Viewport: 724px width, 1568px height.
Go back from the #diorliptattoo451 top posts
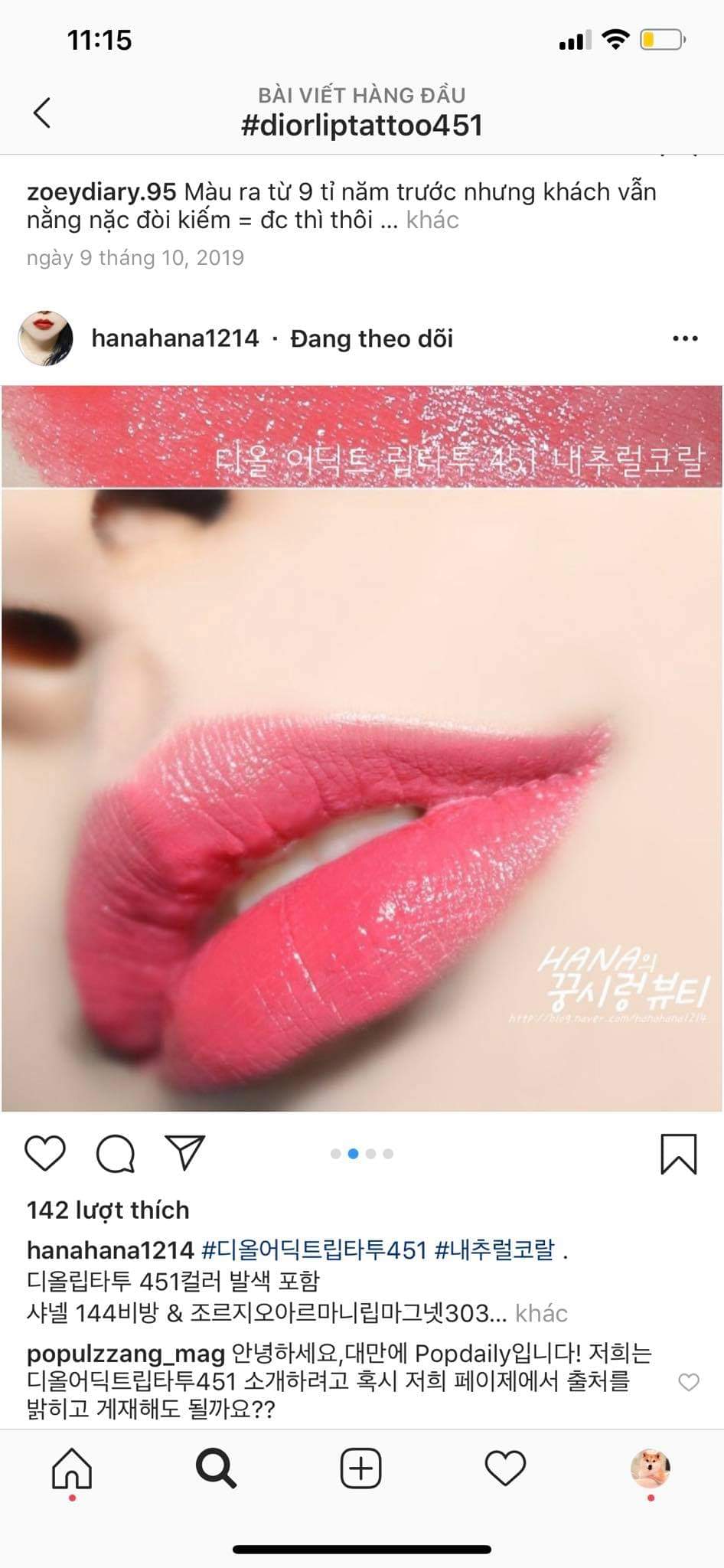tap(42, 113)
